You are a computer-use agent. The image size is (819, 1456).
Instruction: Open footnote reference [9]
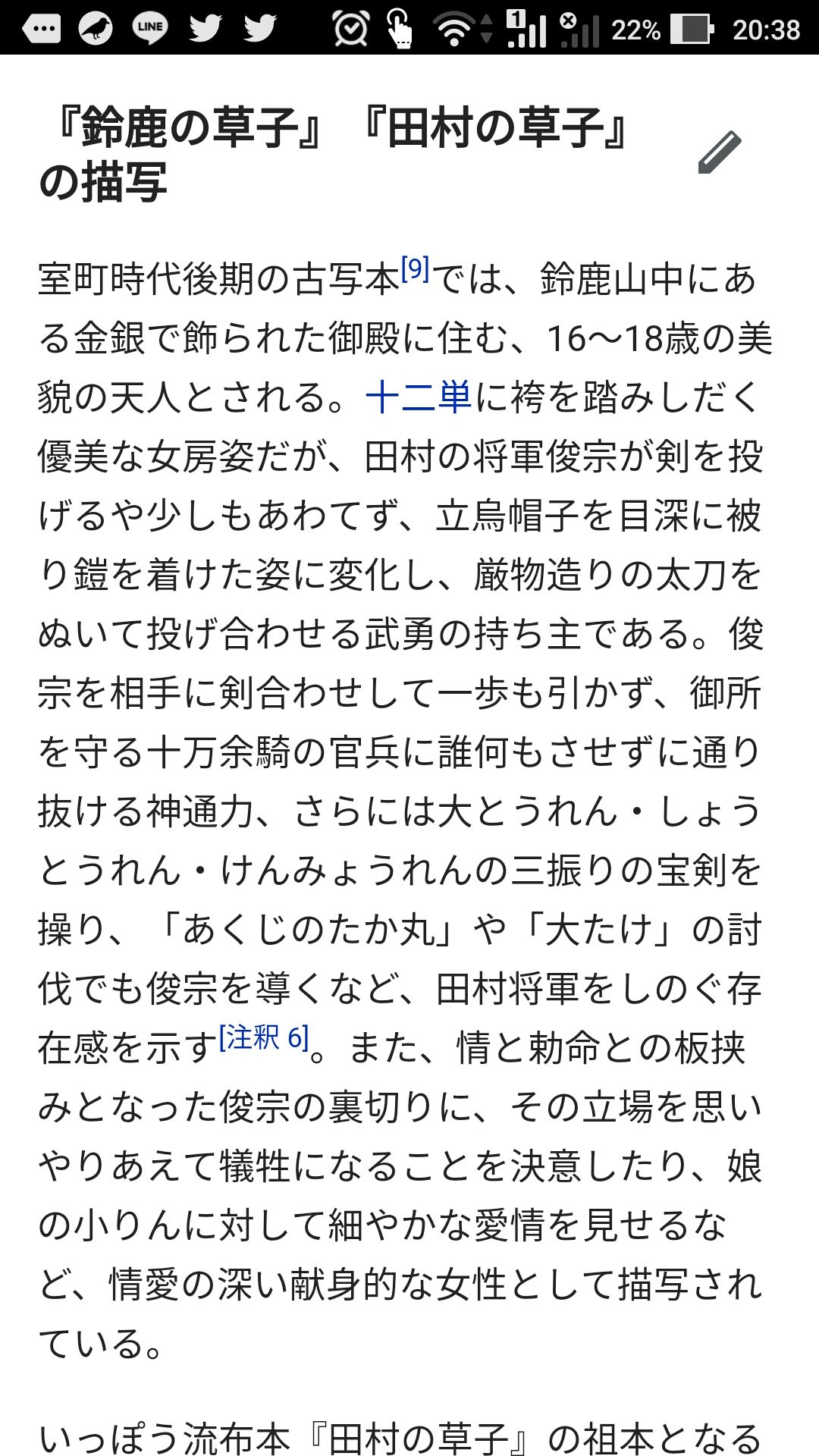point(415,268)
